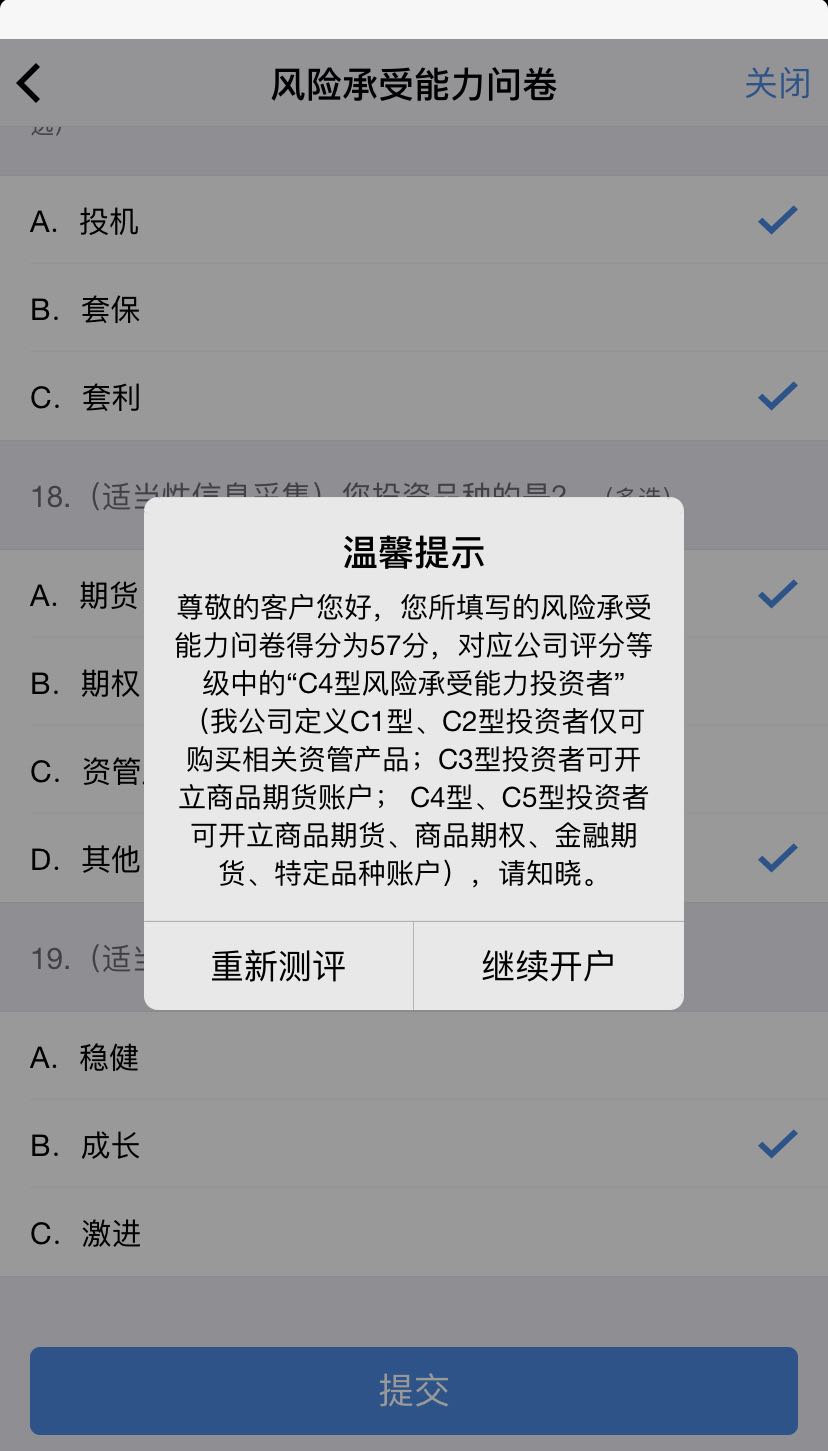This screenshot has height=1451, width=828.
Task: Toggle option C. 套利
Action: (x=414, y=397)
